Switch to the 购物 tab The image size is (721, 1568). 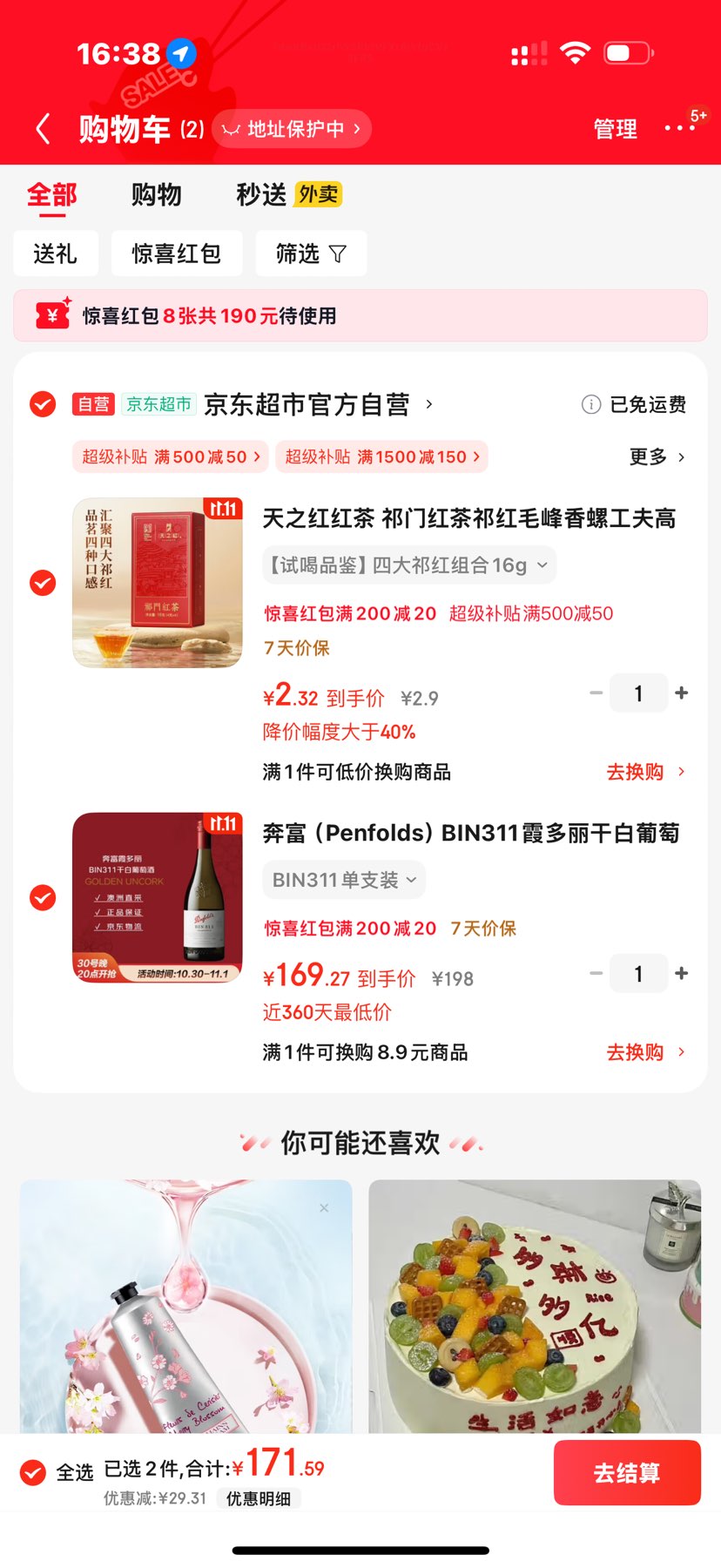pyautogui.click(x=157, y=195)
